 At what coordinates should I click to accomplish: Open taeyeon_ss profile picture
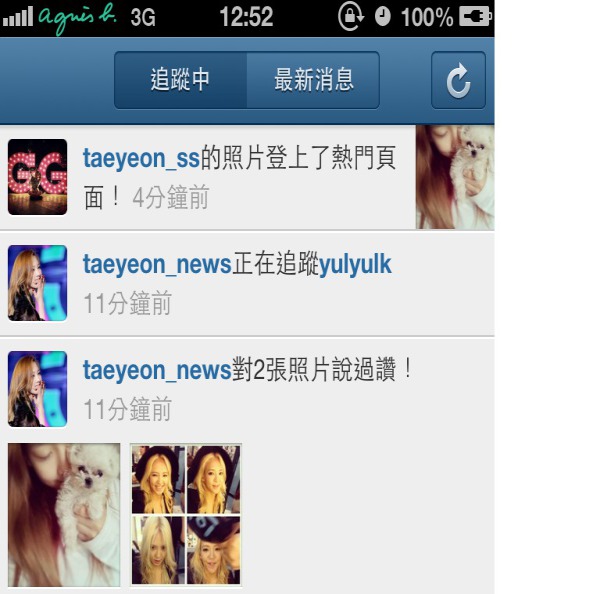click(38, 177)
